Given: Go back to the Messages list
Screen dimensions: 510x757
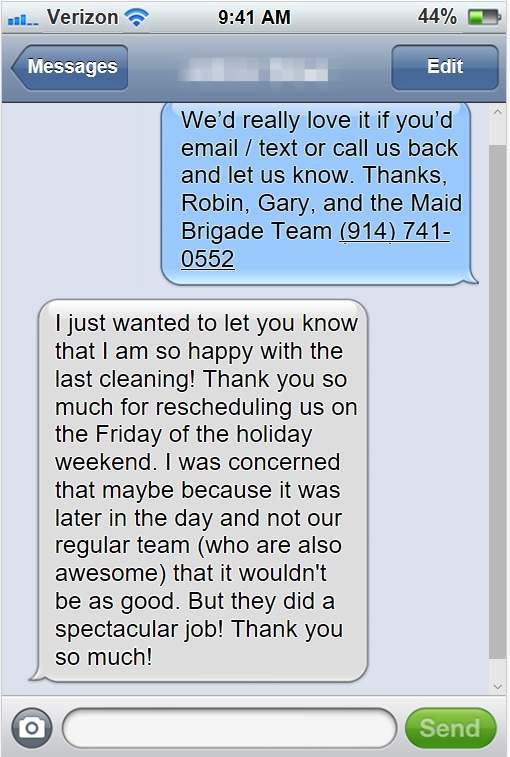Looking at the screenshot, I should click(70, 68).
